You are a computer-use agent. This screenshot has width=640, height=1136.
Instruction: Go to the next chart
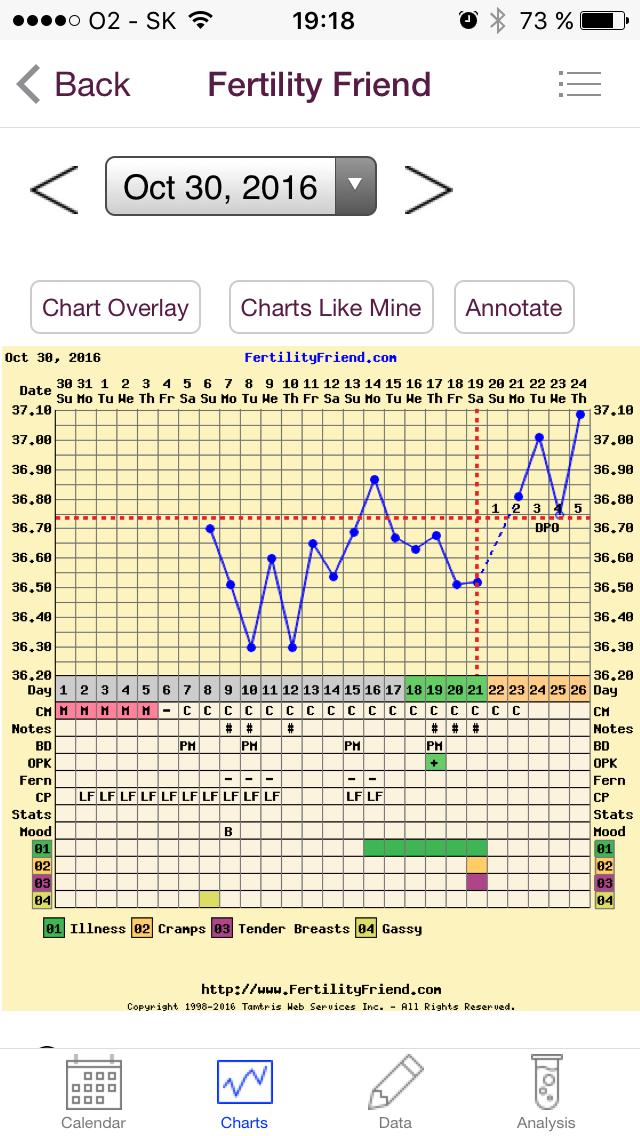click(x=428, y=188)
